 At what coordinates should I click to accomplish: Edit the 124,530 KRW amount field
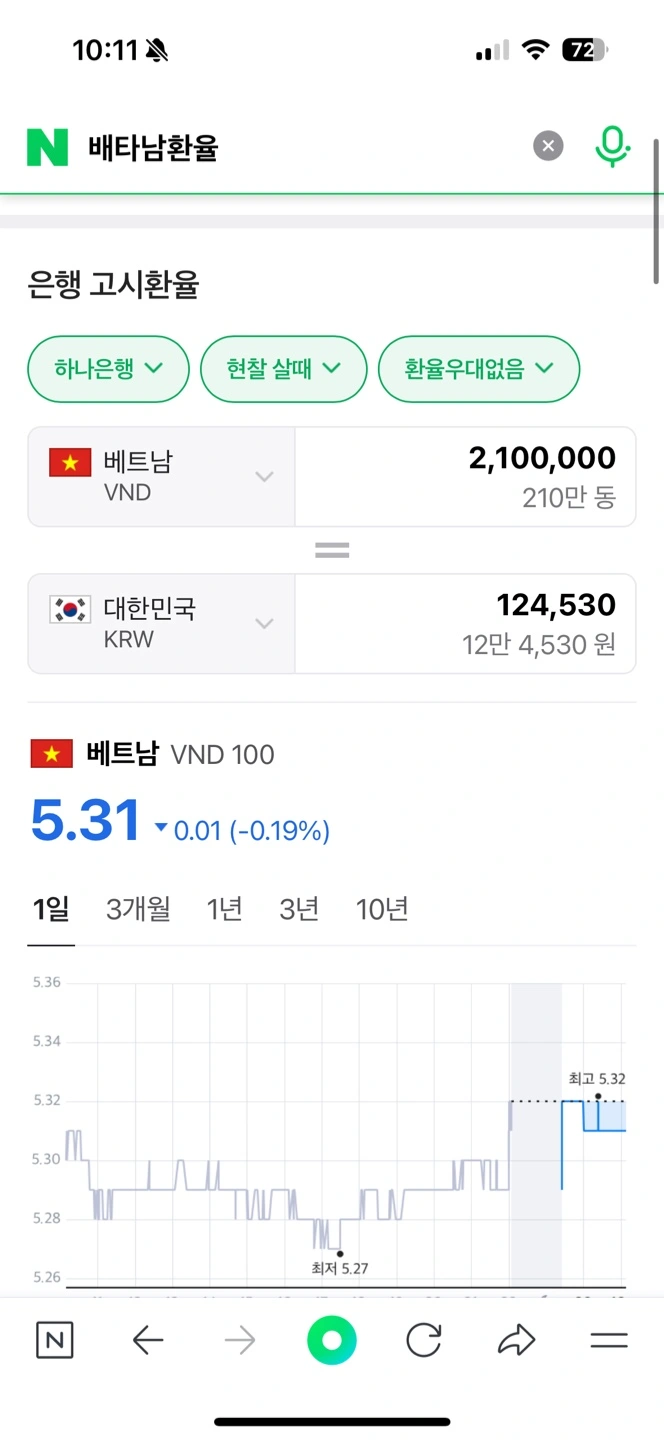465,623
